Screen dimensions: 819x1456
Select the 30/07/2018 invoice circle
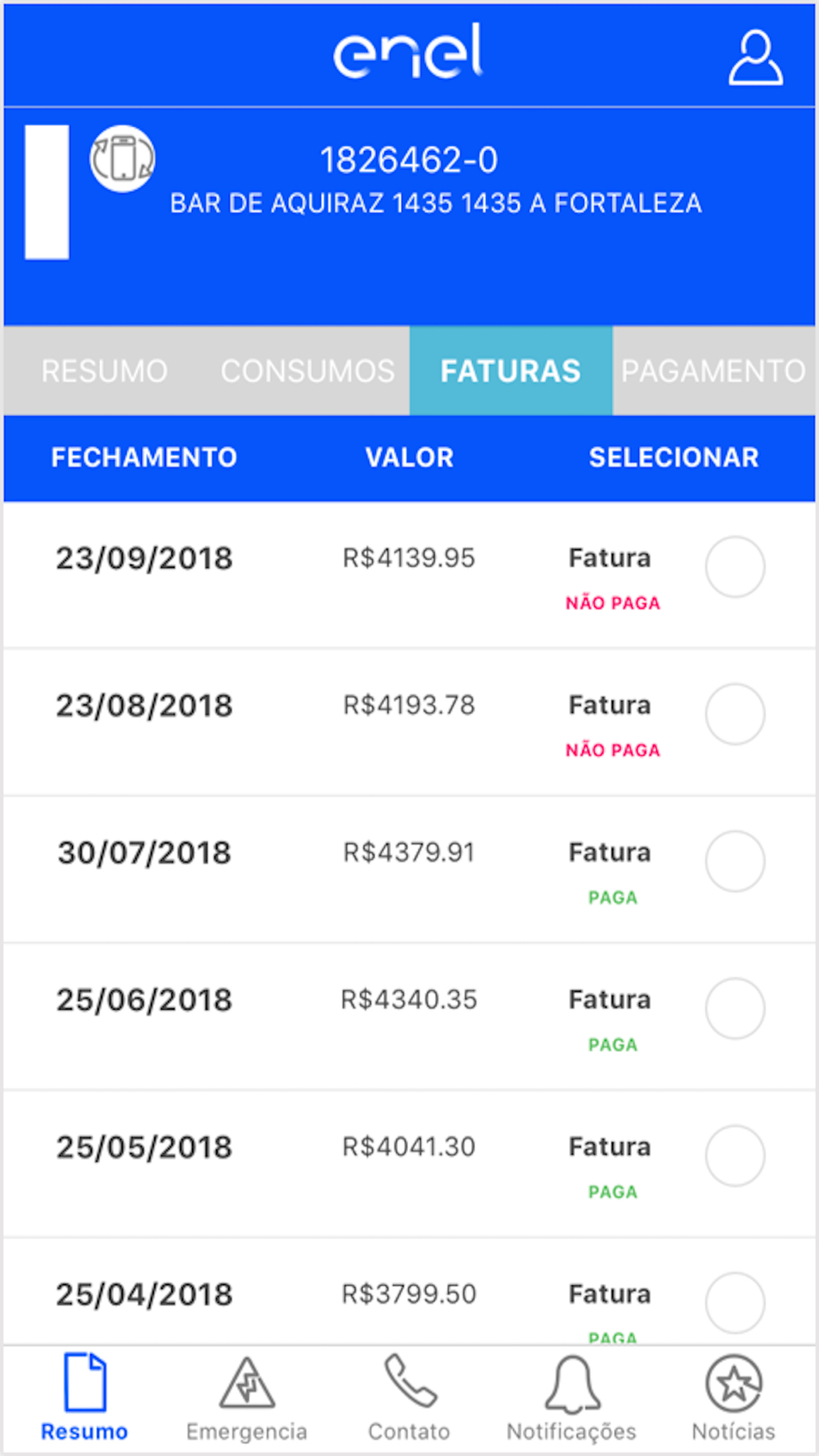[x=735, y=861]
